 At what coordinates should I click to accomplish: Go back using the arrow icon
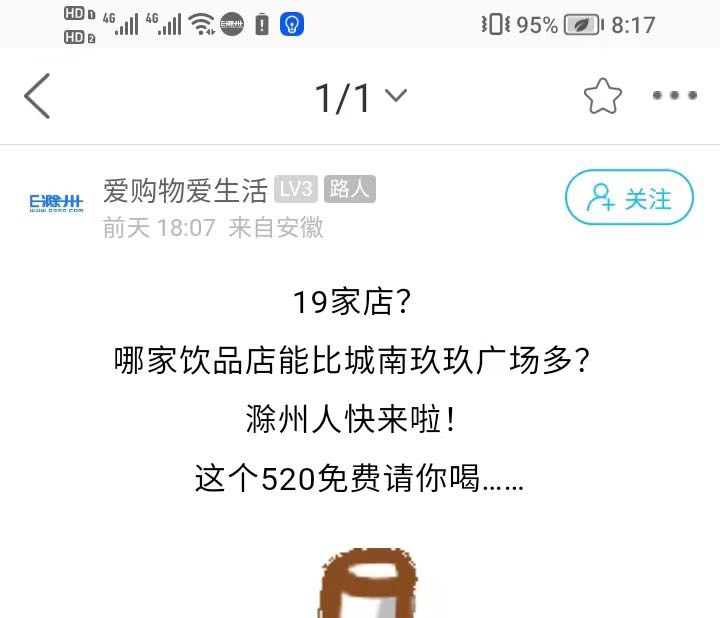(37, 96)
